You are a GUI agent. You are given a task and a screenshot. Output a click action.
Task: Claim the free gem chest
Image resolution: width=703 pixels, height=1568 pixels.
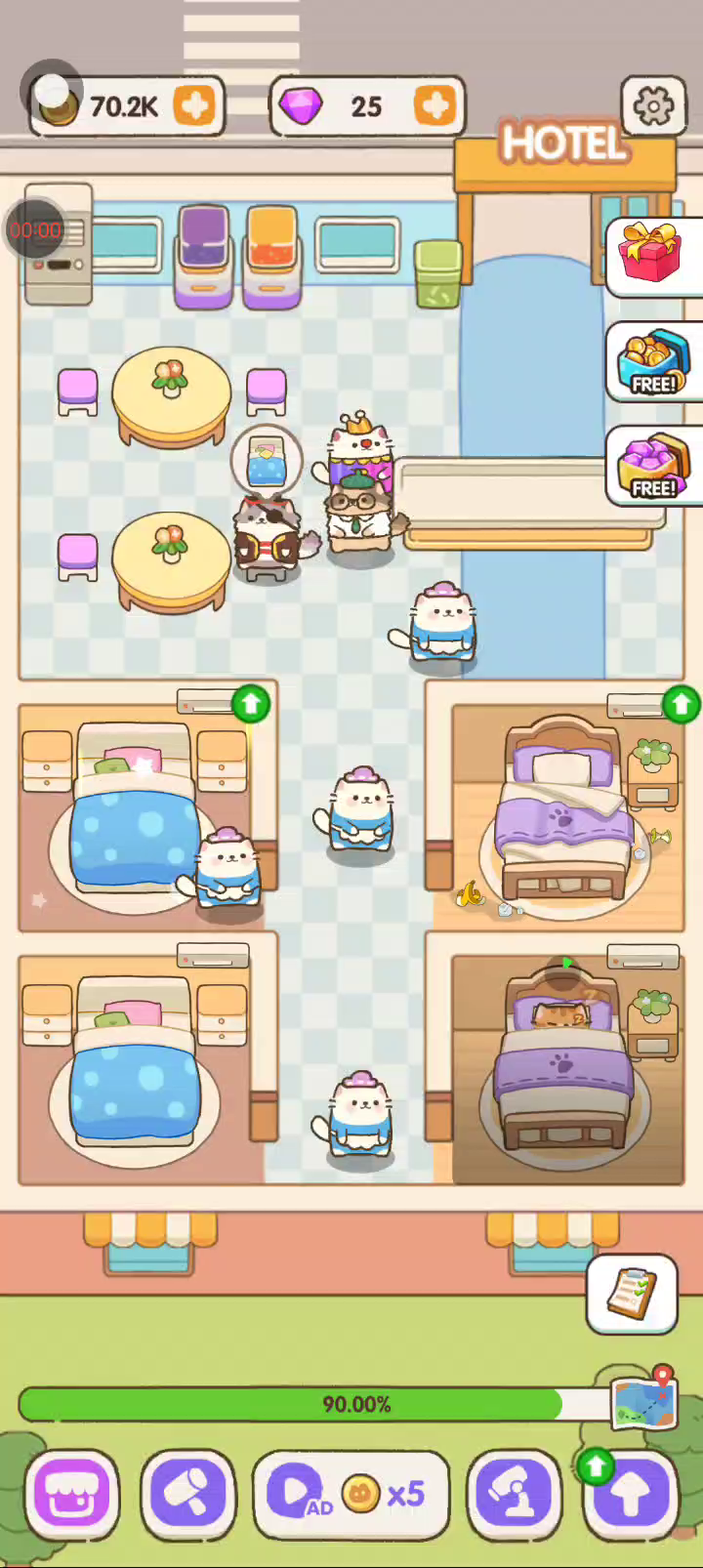pyautogui.click(x=652, y=467)
